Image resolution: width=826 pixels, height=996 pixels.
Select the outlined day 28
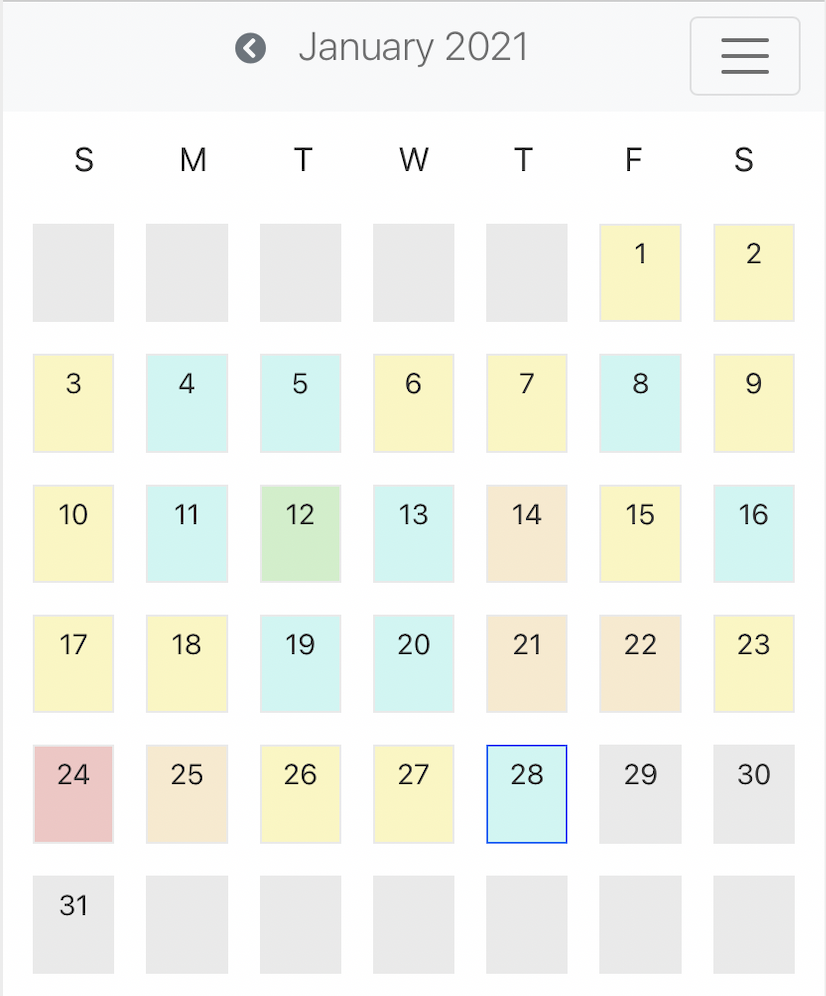tap(527, 794)
